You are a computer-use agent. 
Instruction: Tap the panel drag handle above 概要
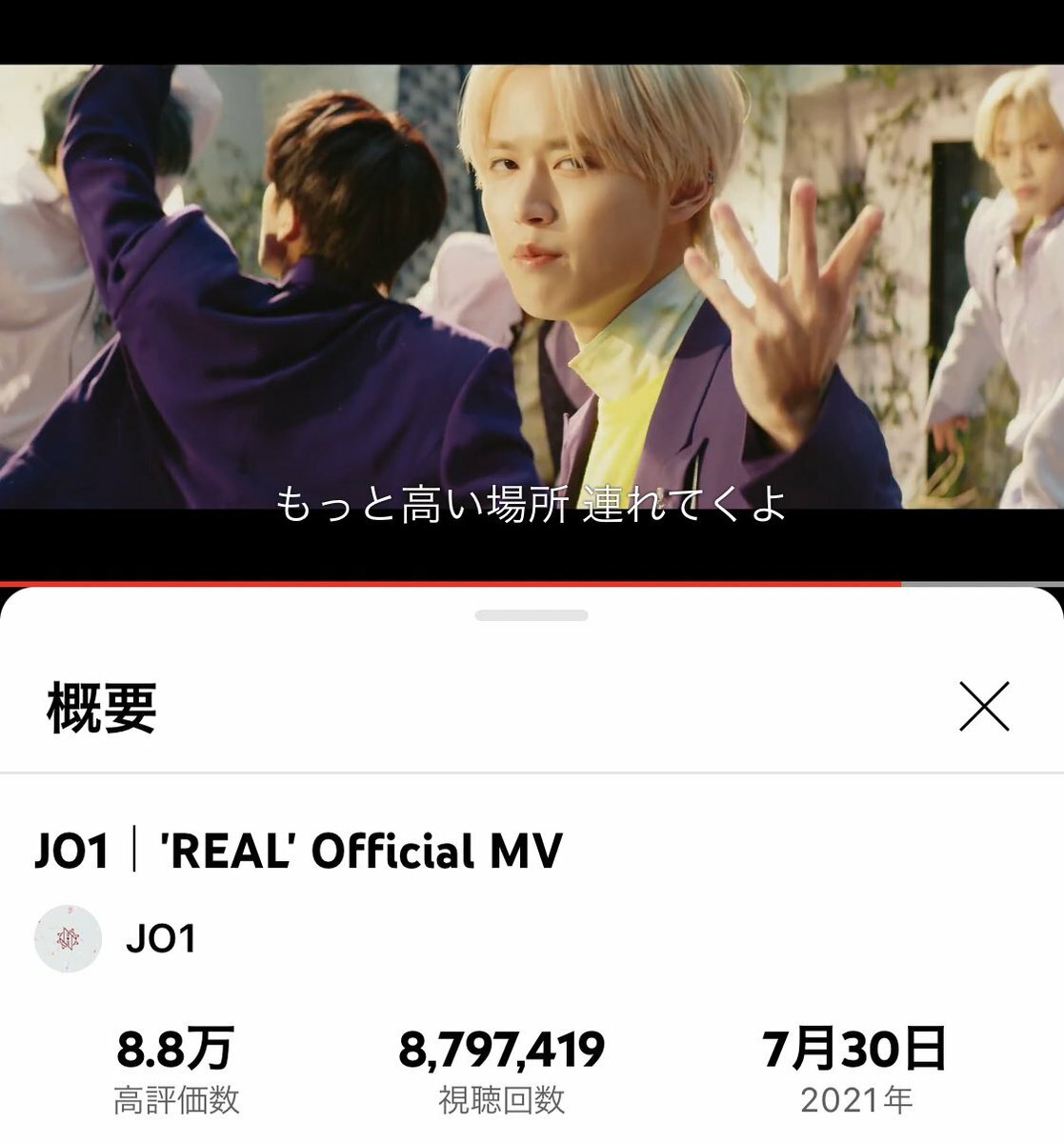tap(532, 615)
